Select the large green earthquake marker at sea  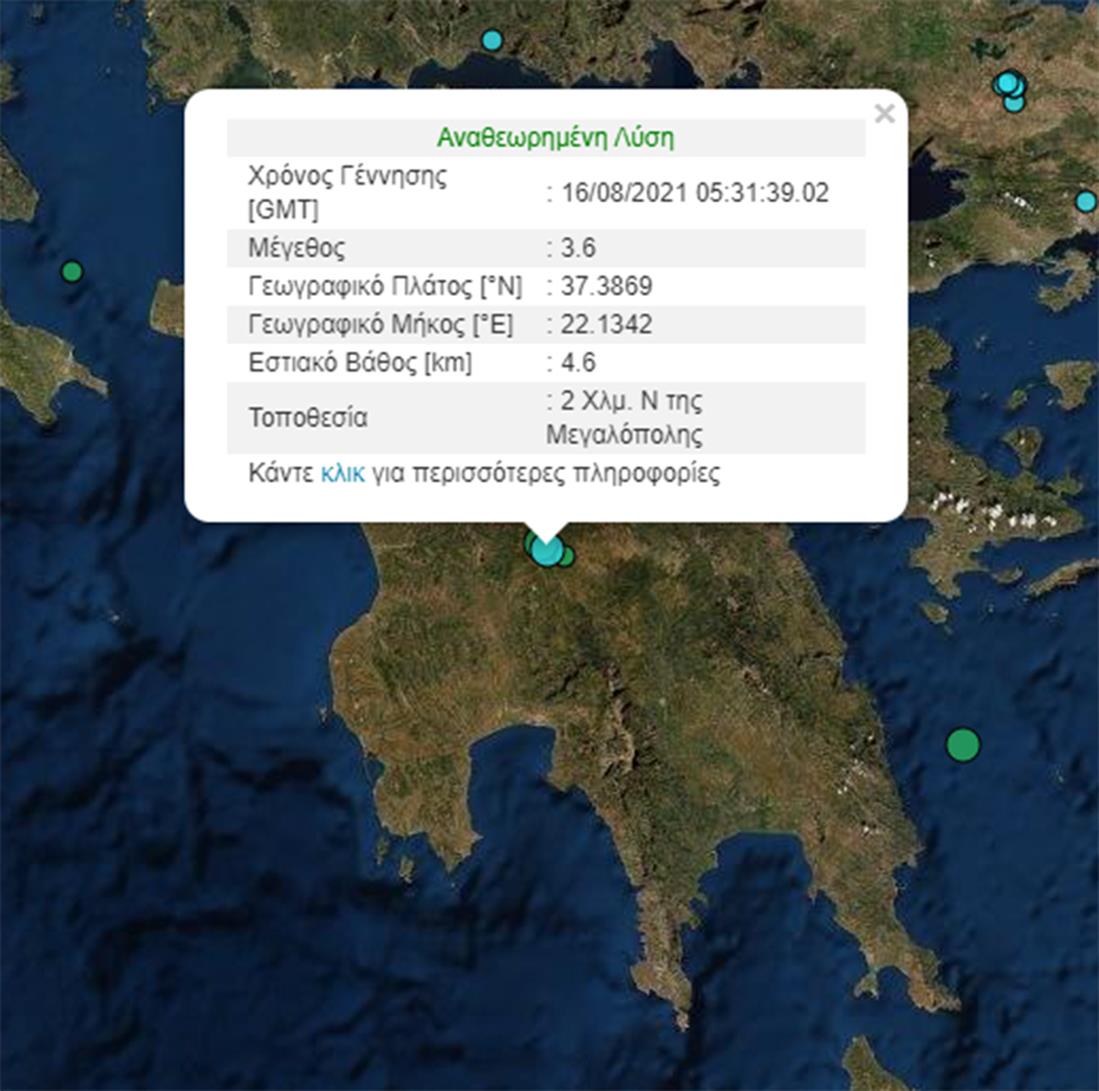(963, 744)
